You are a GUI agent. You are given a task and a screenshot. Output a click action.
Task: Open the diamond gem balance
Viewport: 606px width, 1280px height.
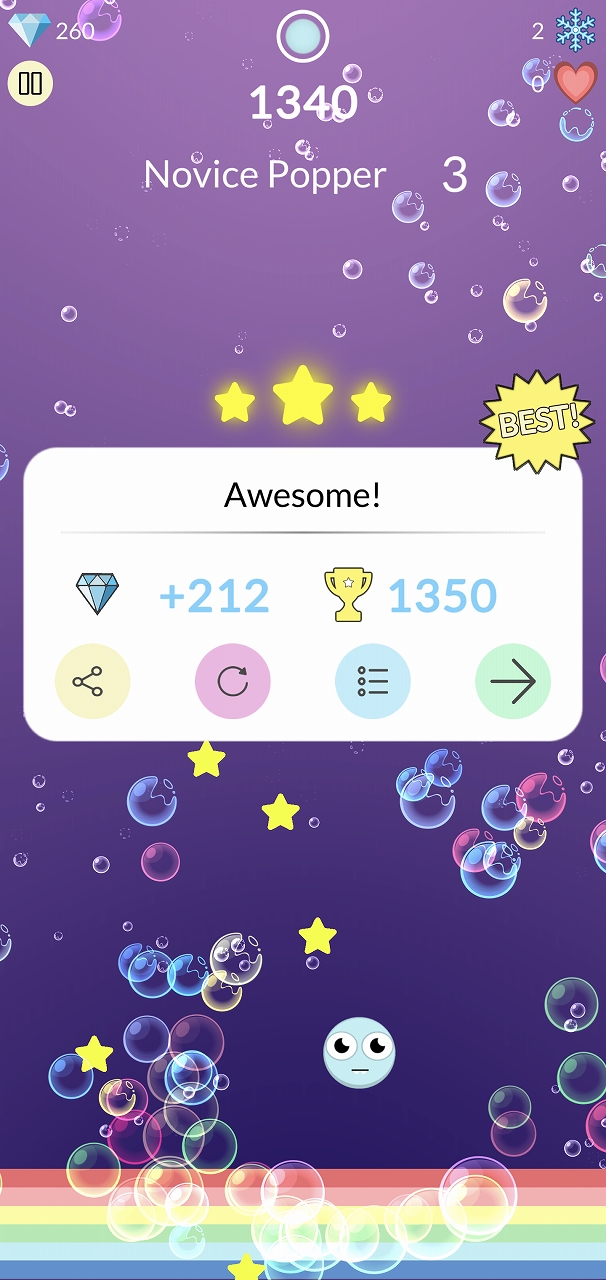coord(28,30)
